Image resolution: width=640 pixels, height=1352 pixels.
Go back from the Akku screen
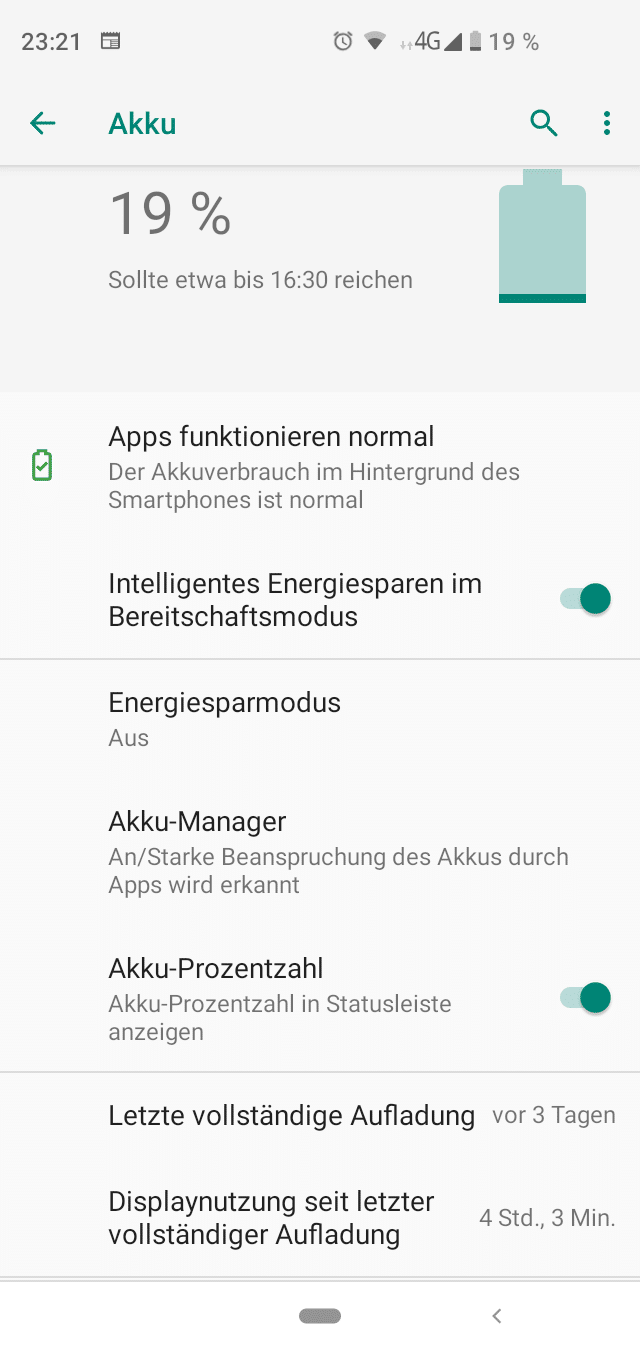pyautogui.click(x=43, y=124)
